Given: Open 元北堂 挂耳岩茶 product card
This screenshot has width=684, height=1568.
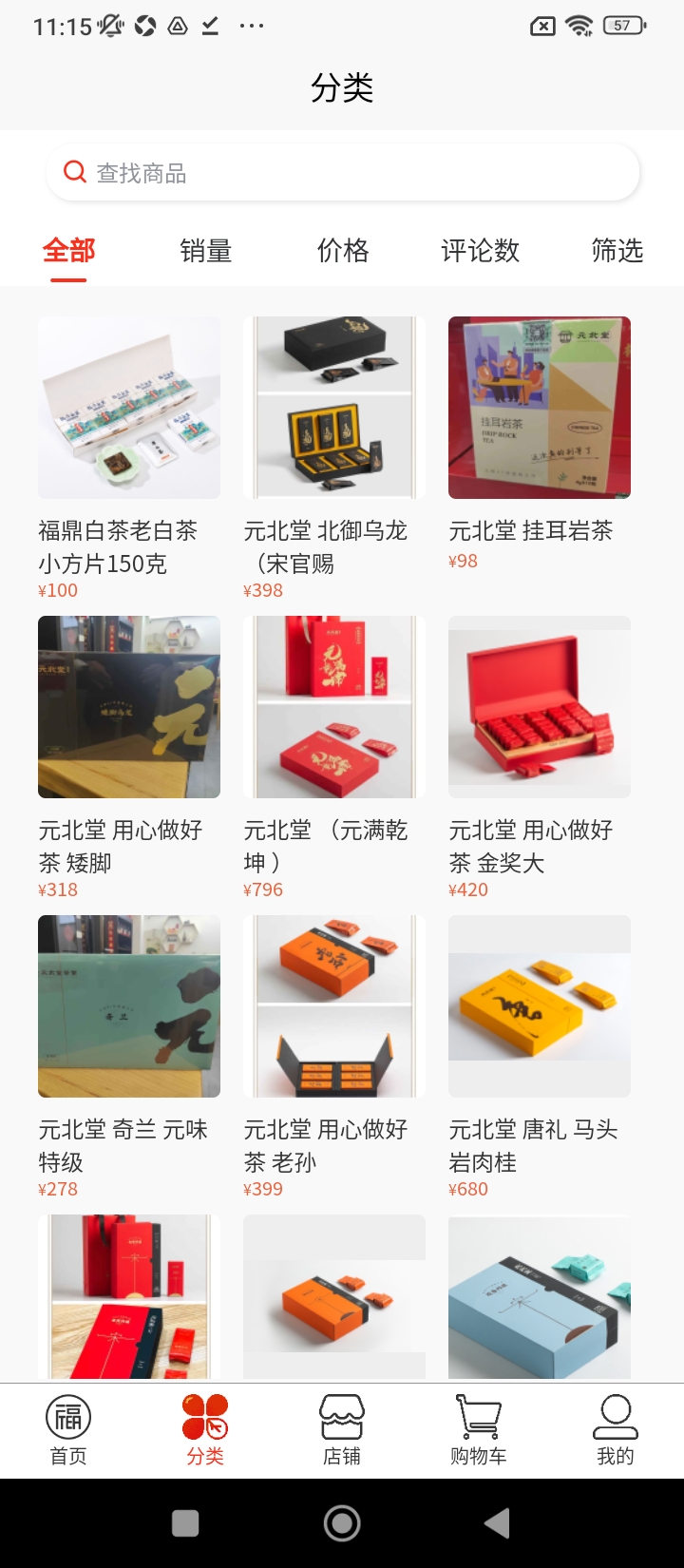Looking at the screenshot, I should tap(540, 444).
